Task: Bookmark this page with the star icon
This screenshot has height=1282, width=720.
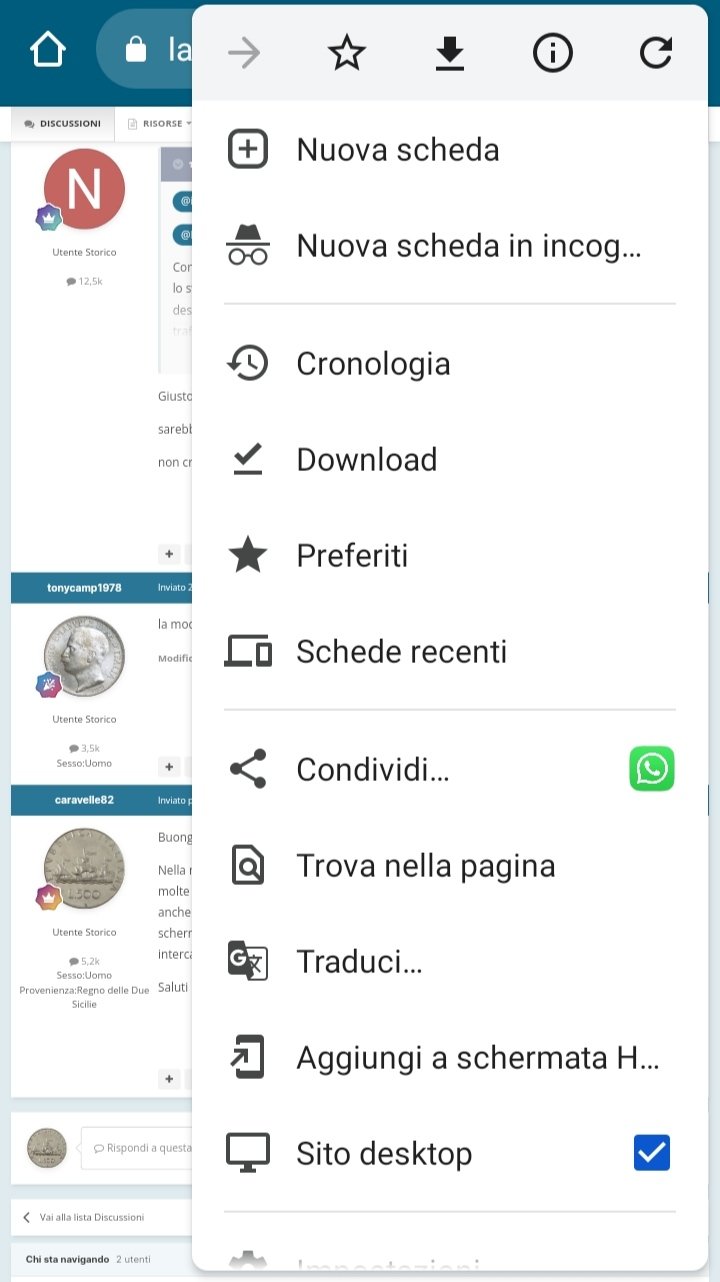Action: pyautogui.click(x=347, y=53)
